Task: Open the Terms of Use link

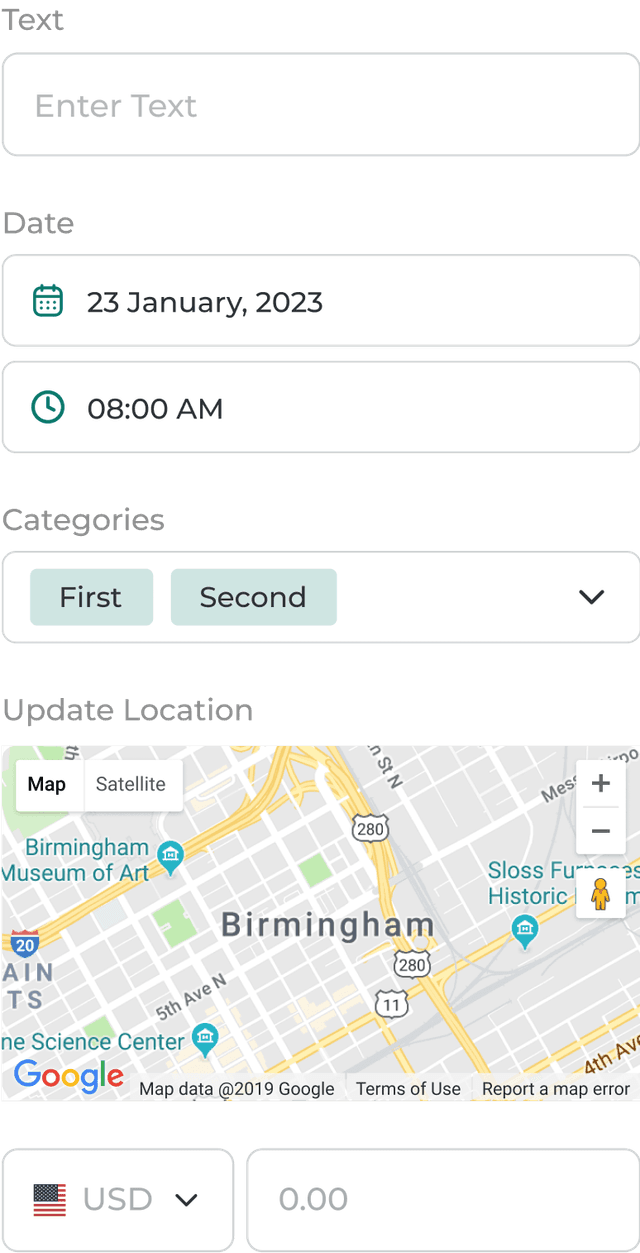Action: click(408, 1089)
